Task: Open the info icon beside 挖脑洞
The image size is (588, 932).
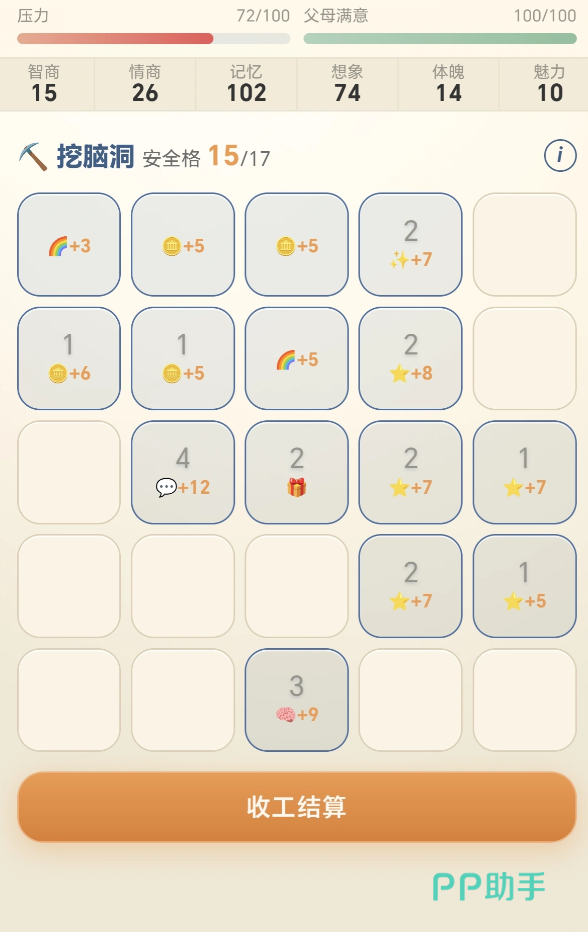Action: (560, 156)
